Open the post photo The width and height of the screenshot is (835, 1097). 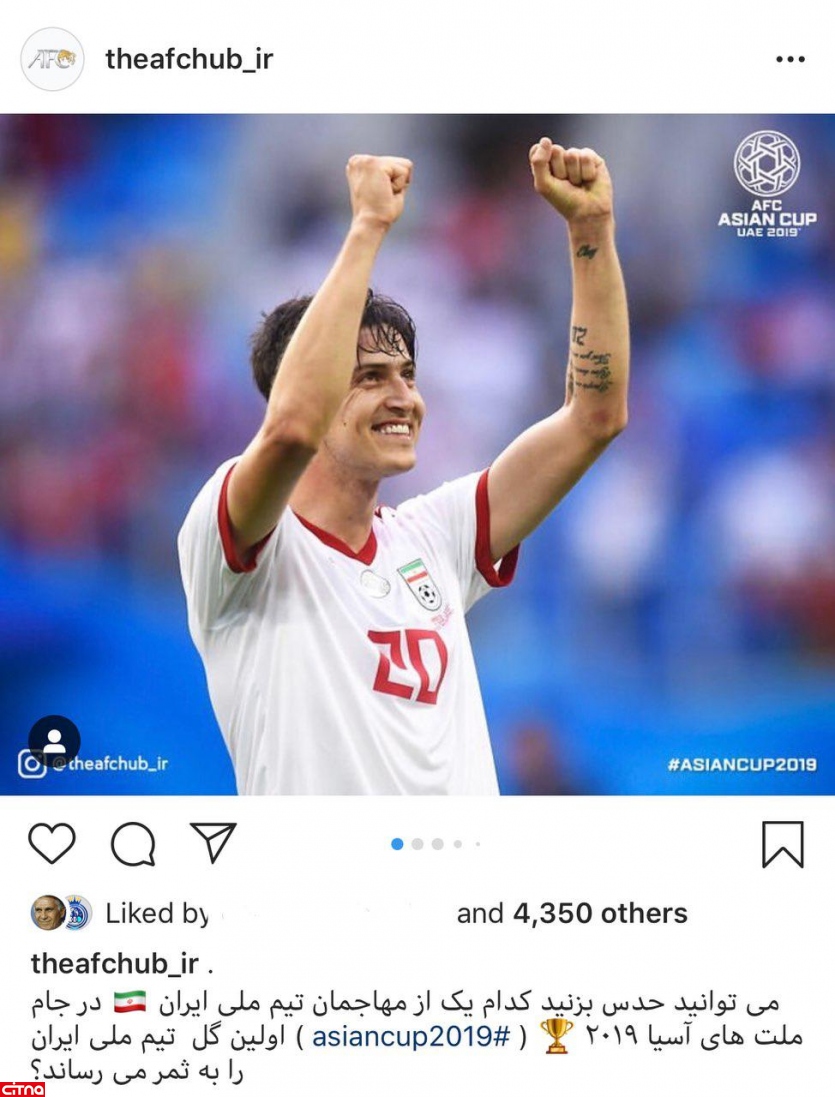pos(417,455)
